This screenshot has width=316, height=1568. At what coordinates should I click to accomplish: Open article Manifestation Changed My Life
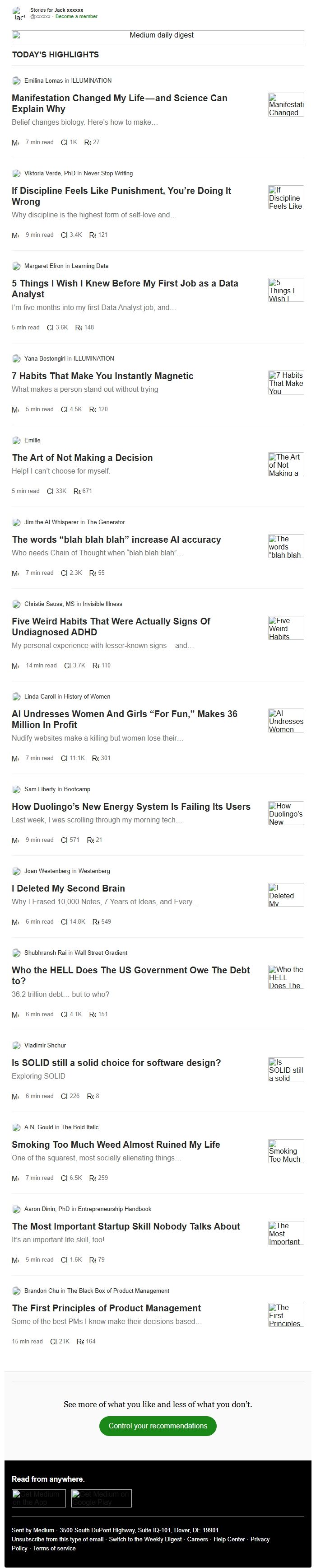point(119,103)
